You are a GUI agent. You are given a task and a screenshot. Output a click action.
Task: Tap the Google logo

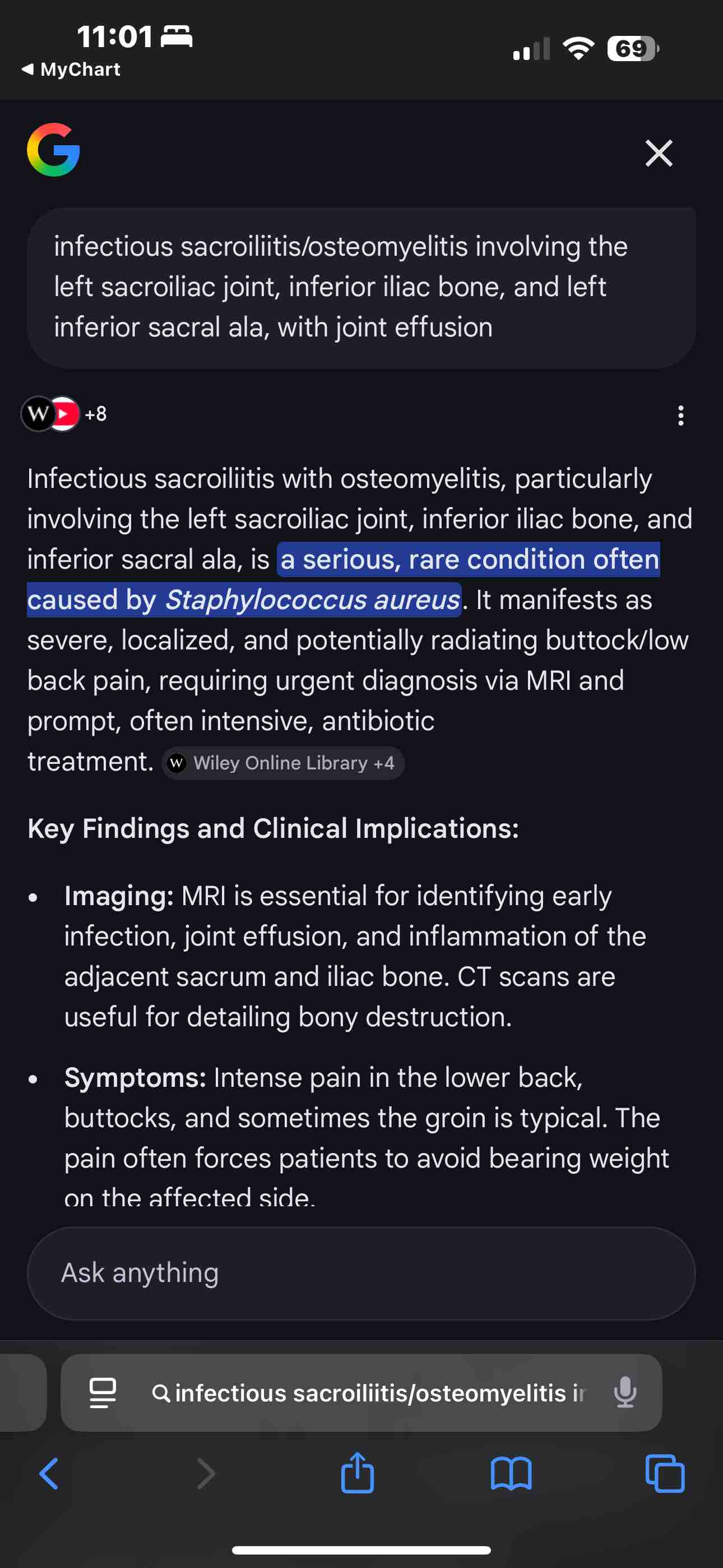point(54,150)
